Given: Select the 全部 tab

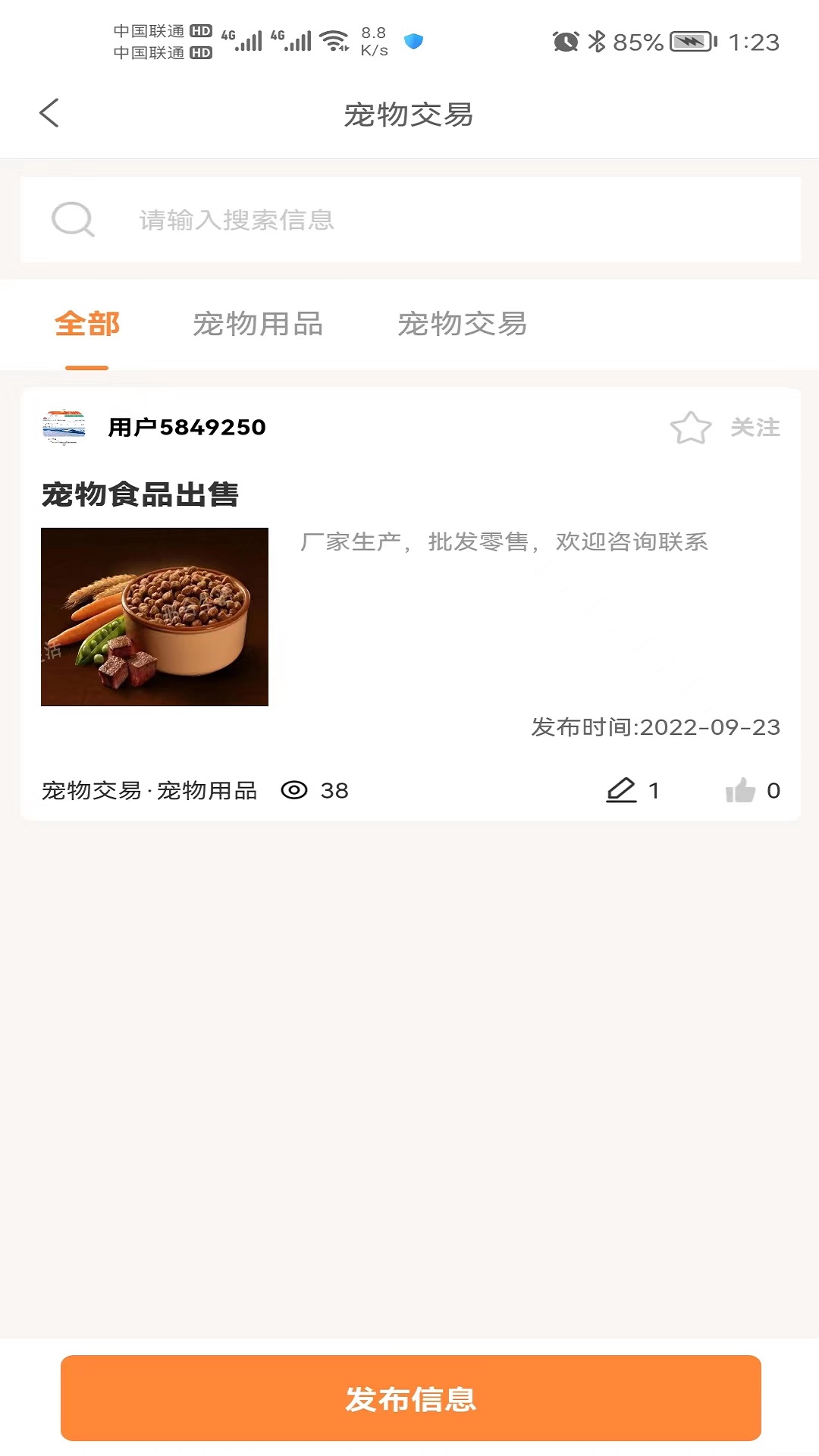Looking at the screenshot, I should [88, 324].
